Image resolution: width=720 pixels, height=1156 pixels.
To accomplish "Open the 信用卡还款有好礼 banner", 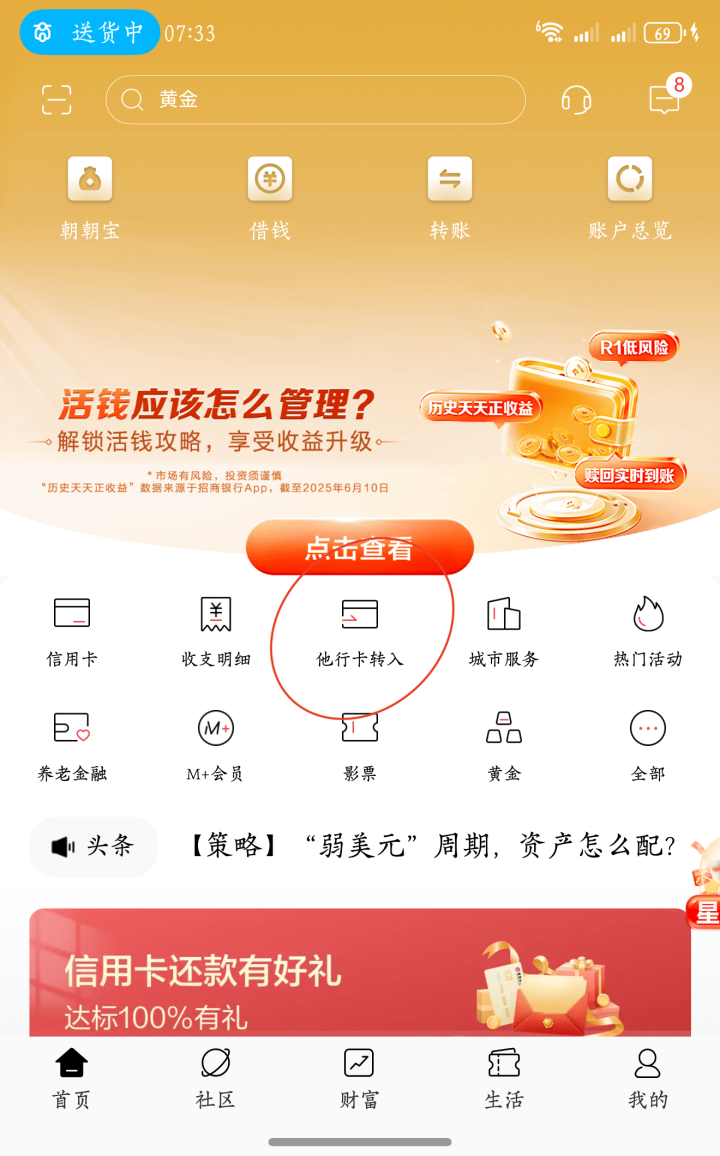I will [x=360, y=972].
